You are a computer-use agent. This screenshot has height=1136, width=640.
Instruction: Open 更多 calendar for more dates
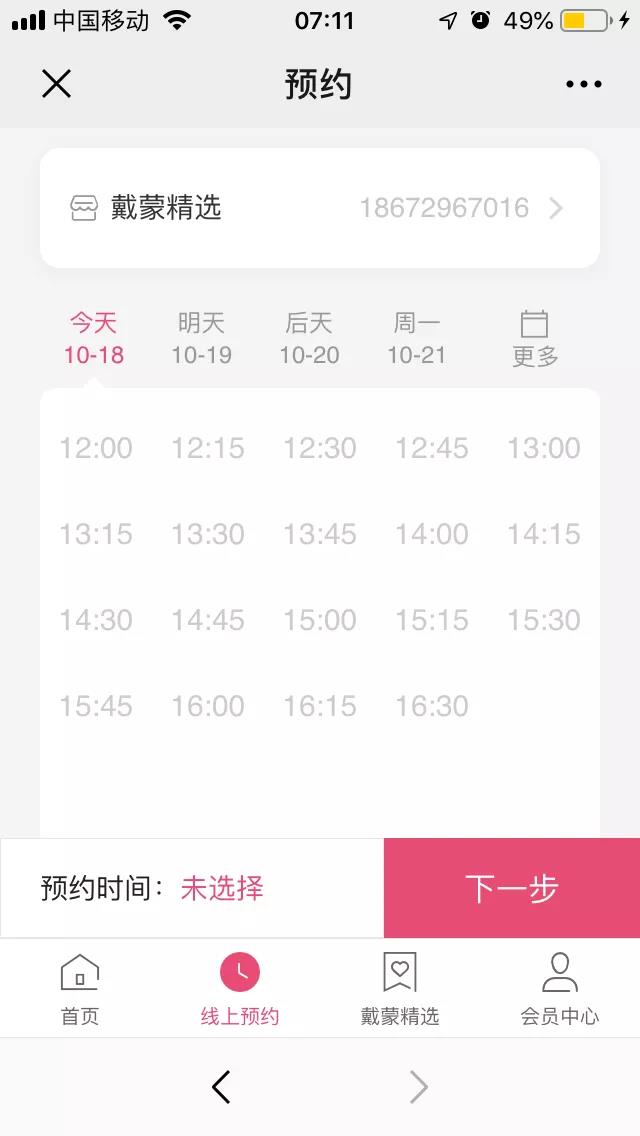point(535,338)
